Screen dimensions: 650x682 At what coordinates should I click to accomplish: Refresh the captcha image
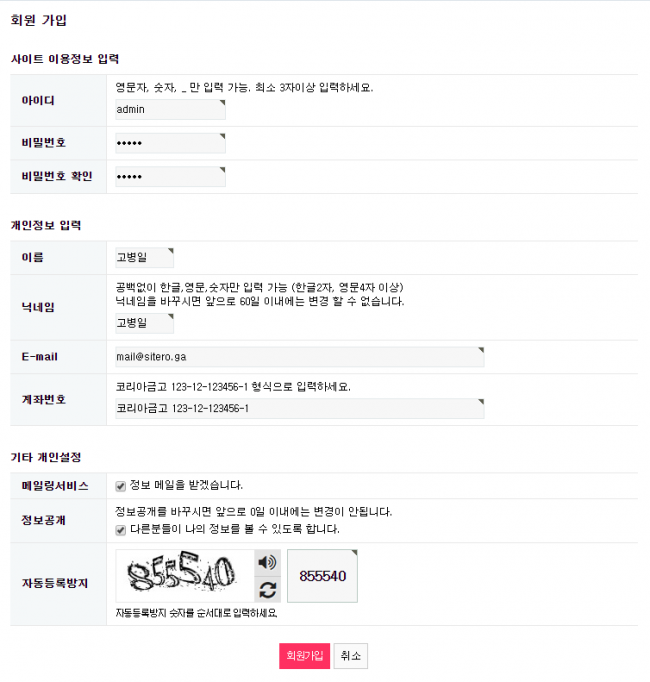point(268,589)
